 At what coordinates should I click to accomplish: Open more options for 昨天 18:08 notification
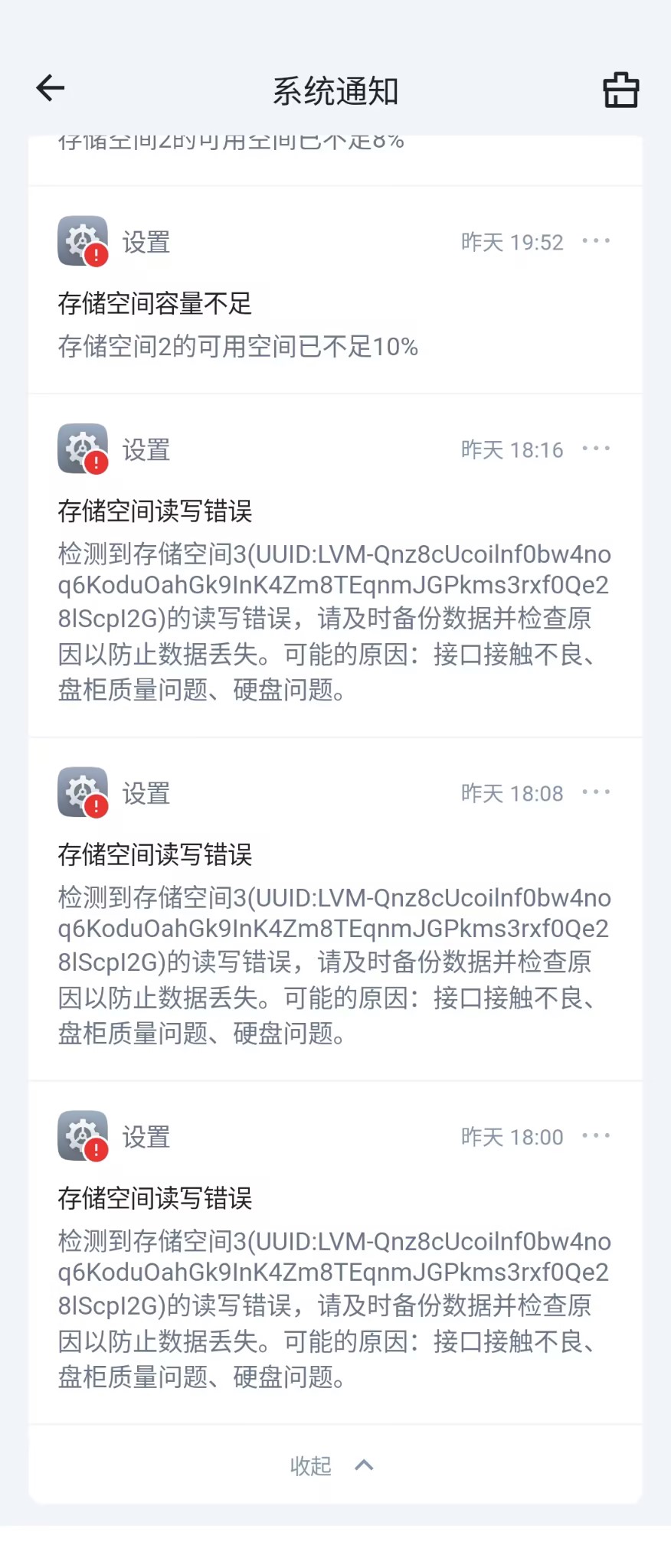(x=596, y=792)
